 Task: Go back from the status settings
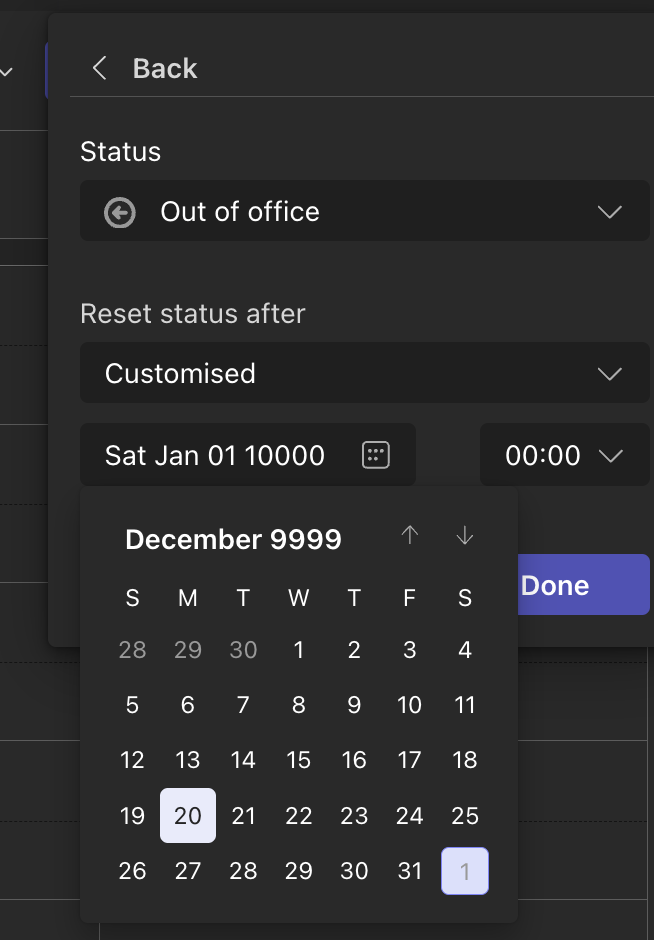145,68
